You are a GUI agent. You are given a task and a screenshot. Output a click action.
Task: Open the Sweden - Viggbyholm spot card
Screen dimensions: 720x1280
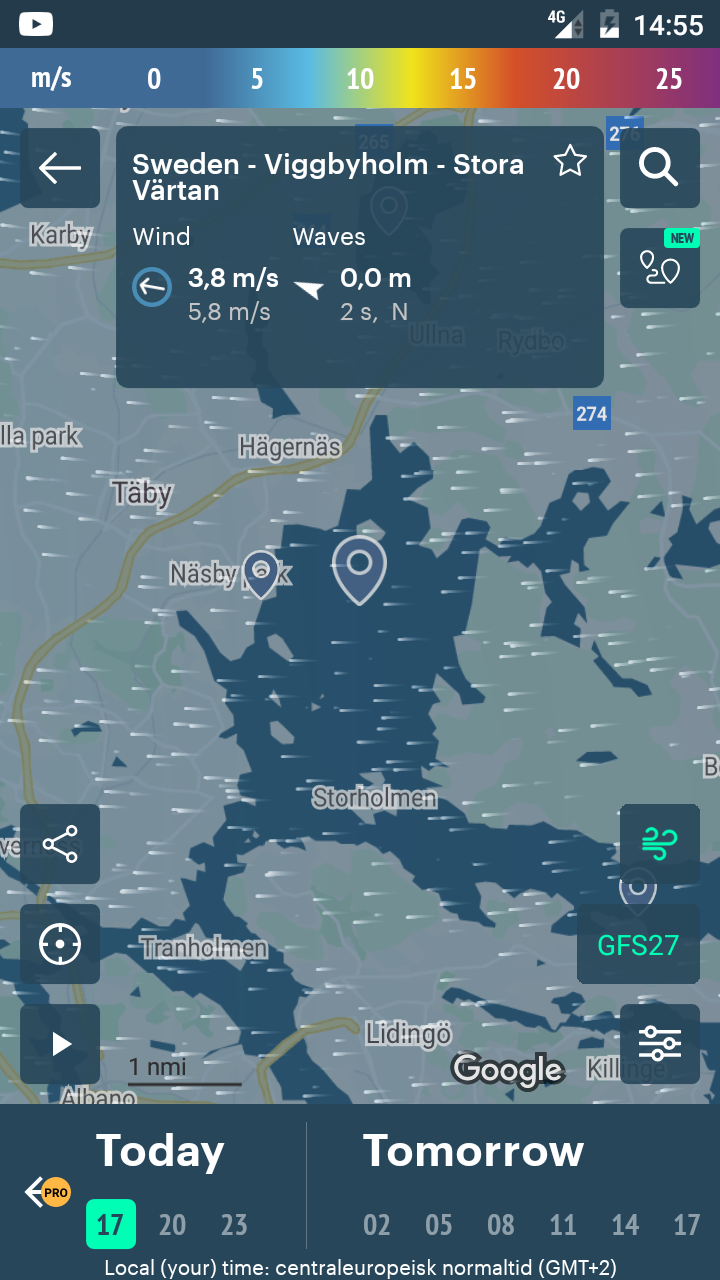(x=360, y=257)
